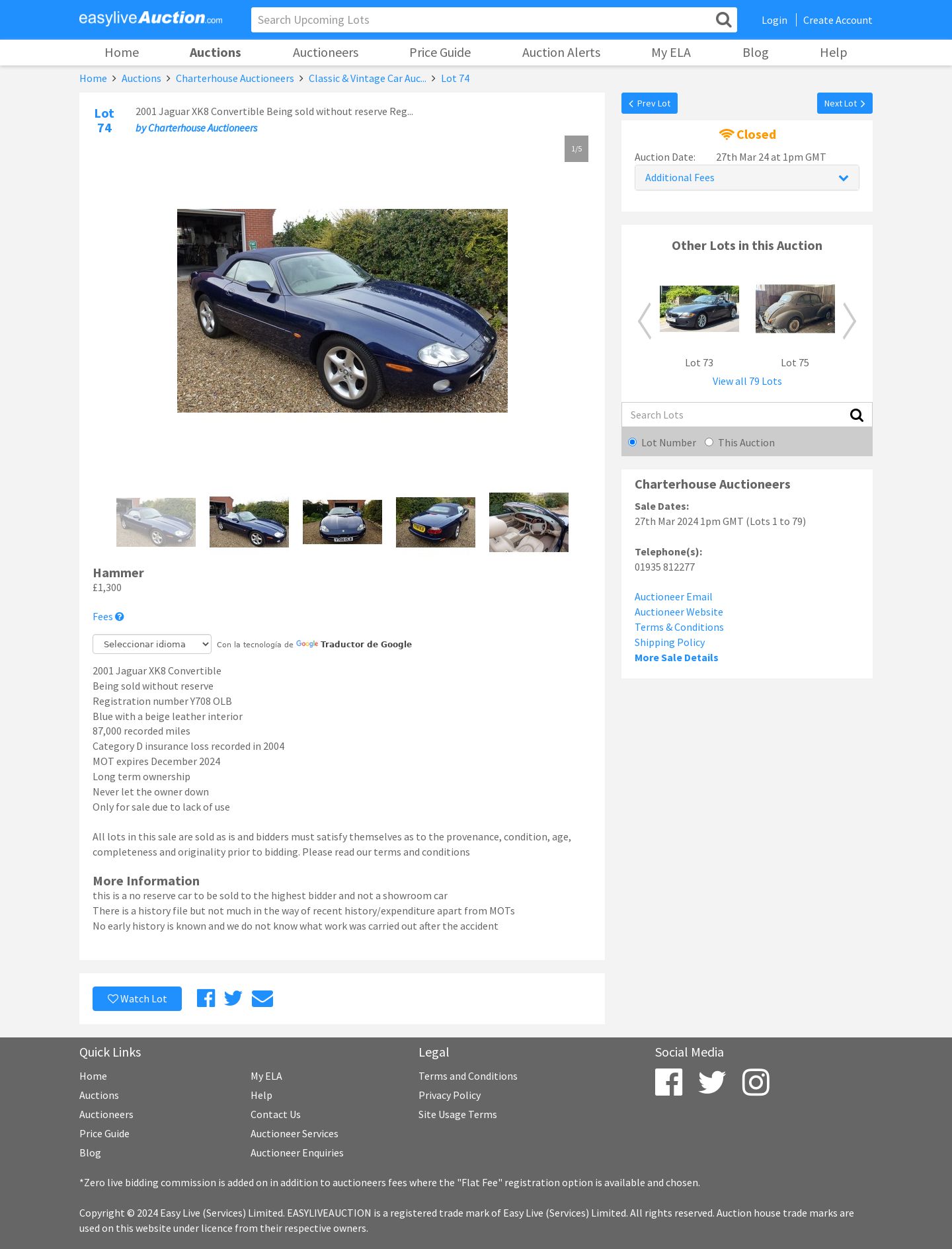Add this Jaguar to Watch Lot

tap(137, 998)
